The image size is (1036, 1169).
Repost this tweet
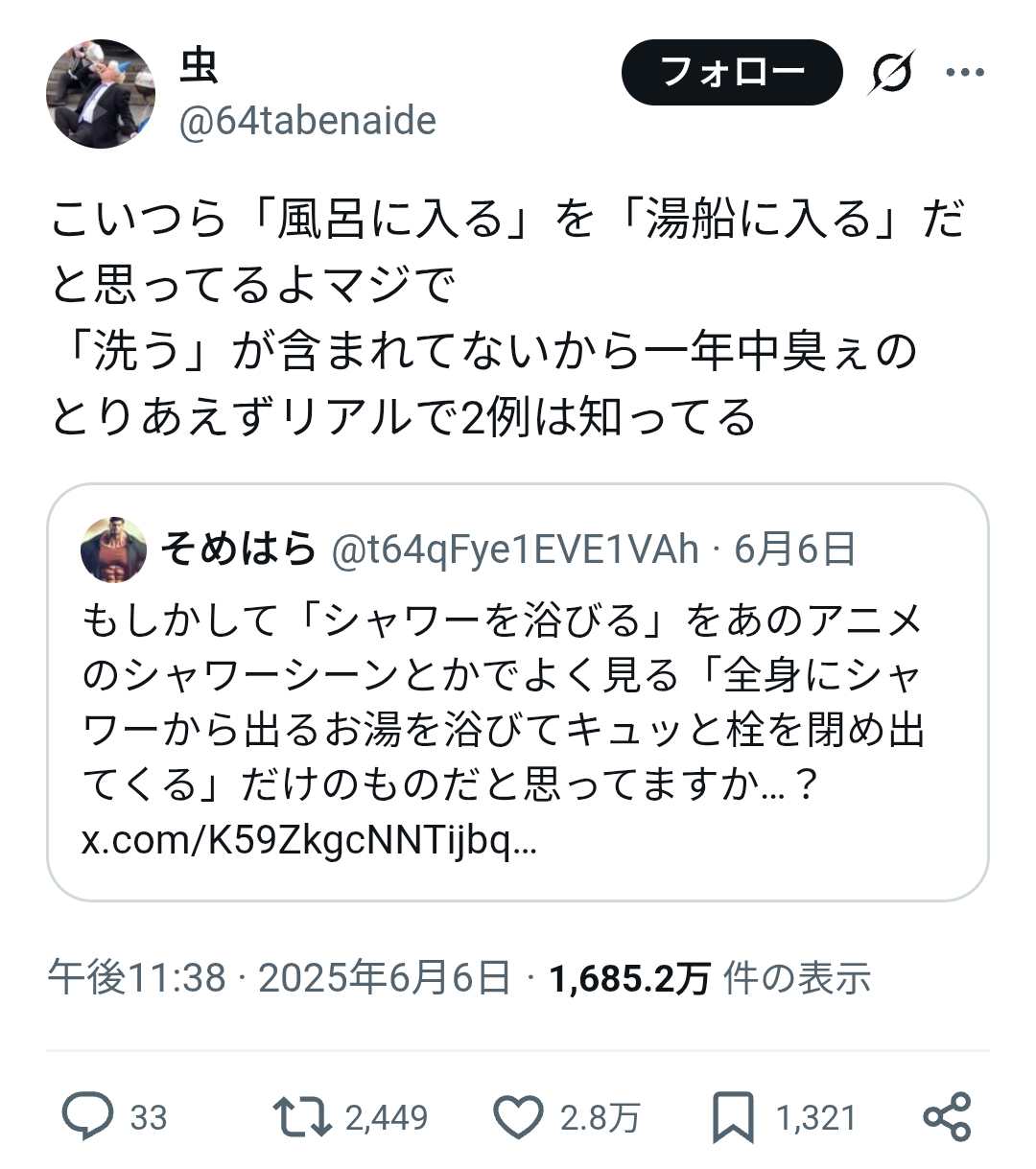pos(302,1117)
